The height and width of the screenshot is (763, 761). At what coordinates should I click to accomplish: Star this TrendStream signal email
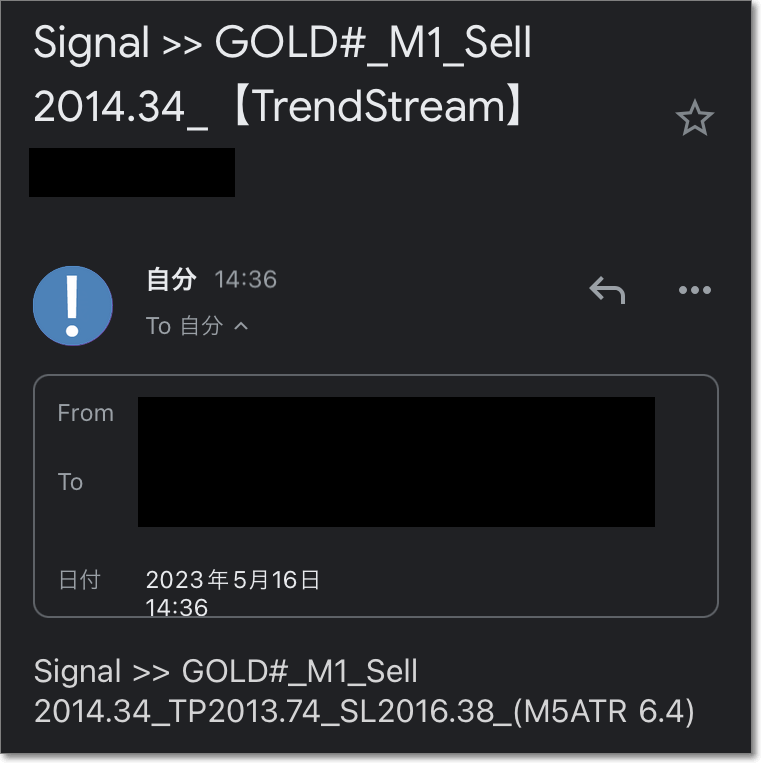(694, 120)
